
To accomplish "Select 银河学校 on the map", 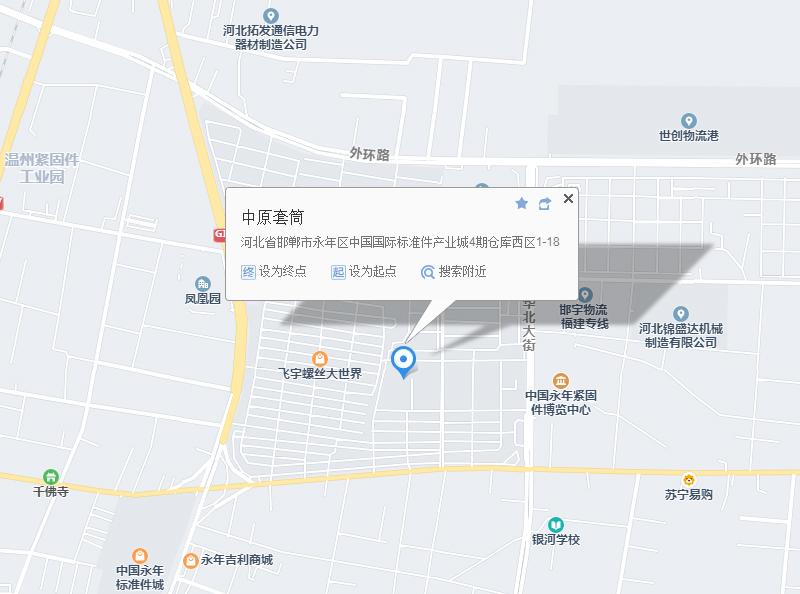I will 555,525.
